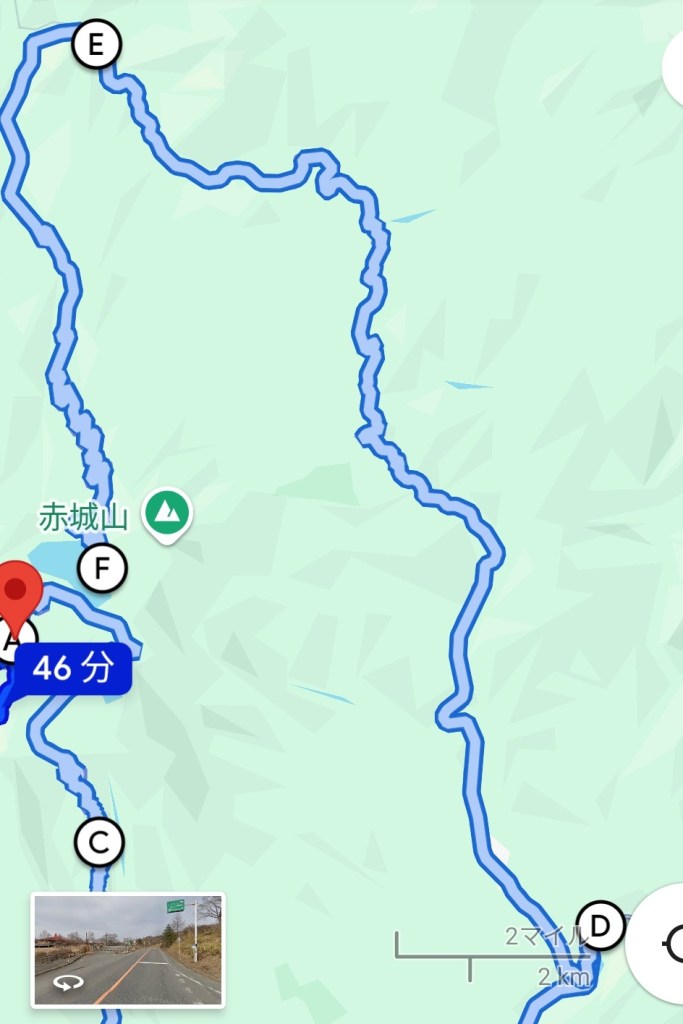
Task: Tap the 46 分 route time label
Action: [x=72, y=669]
